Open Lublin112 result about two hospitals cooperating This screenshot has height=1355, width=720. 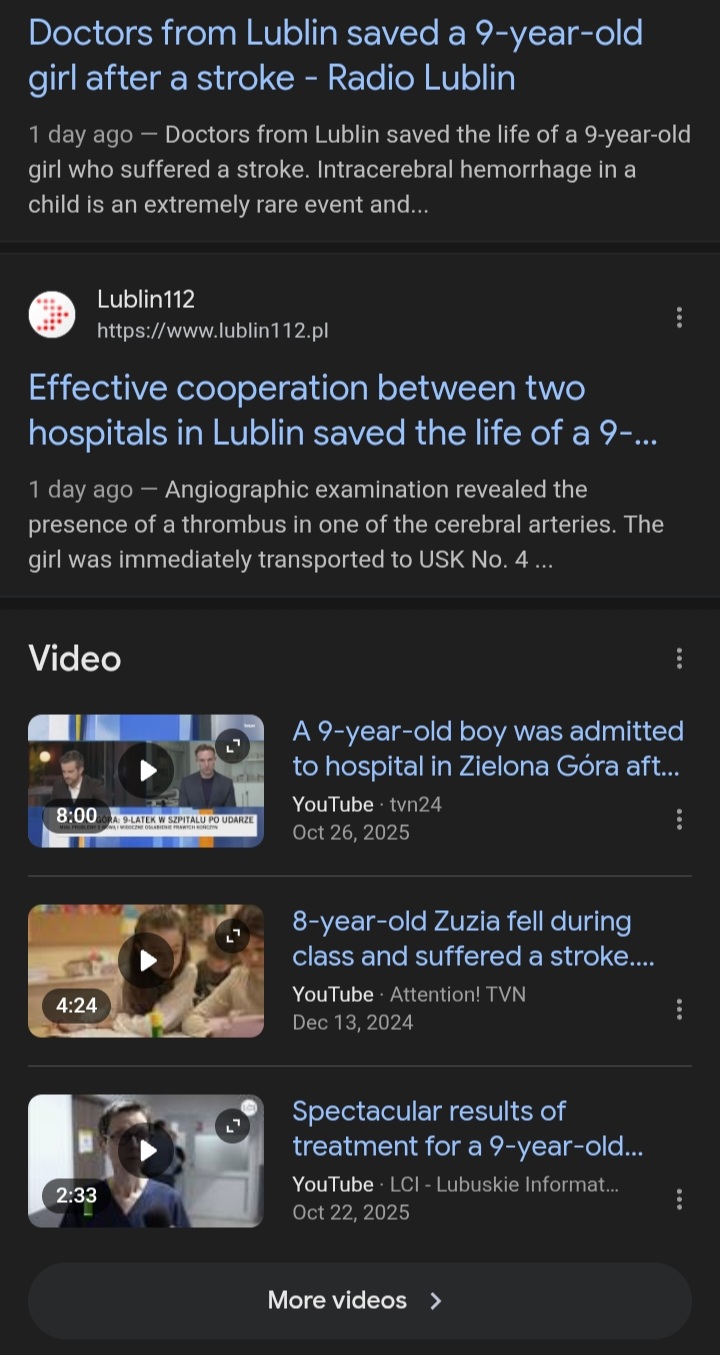[x=342, y=410]
